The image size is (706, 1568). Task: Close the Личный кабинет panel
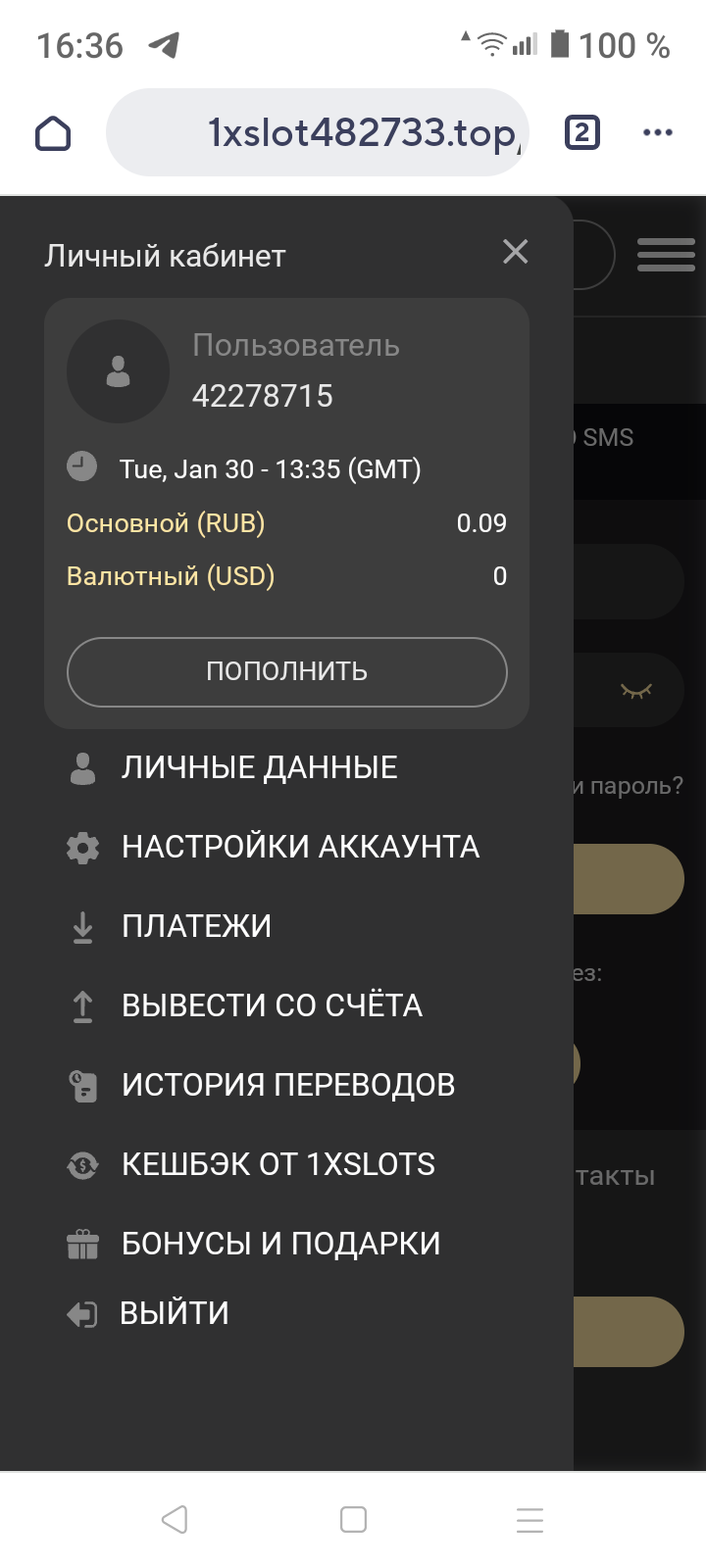(x=515, y=252)
